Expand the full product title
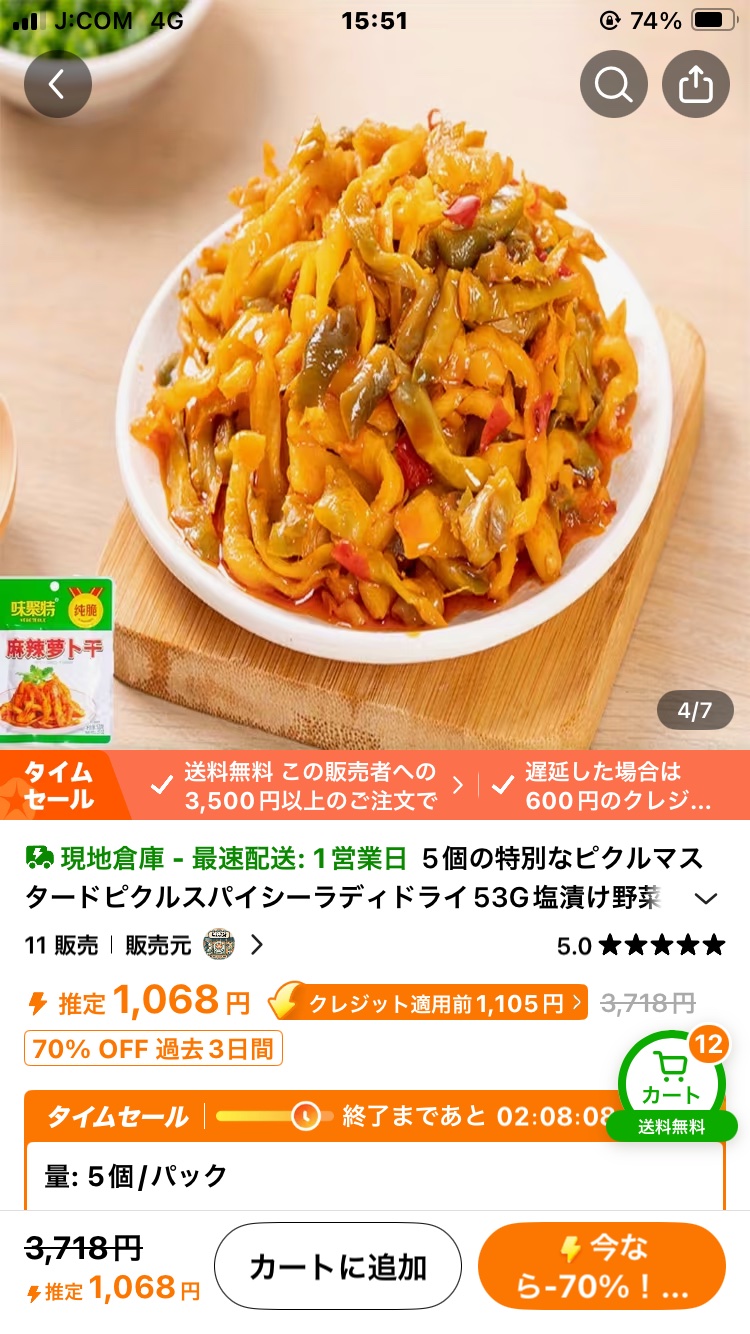Image resolution: width=750 pixels, height=1334 pixels. pos(706,898)
